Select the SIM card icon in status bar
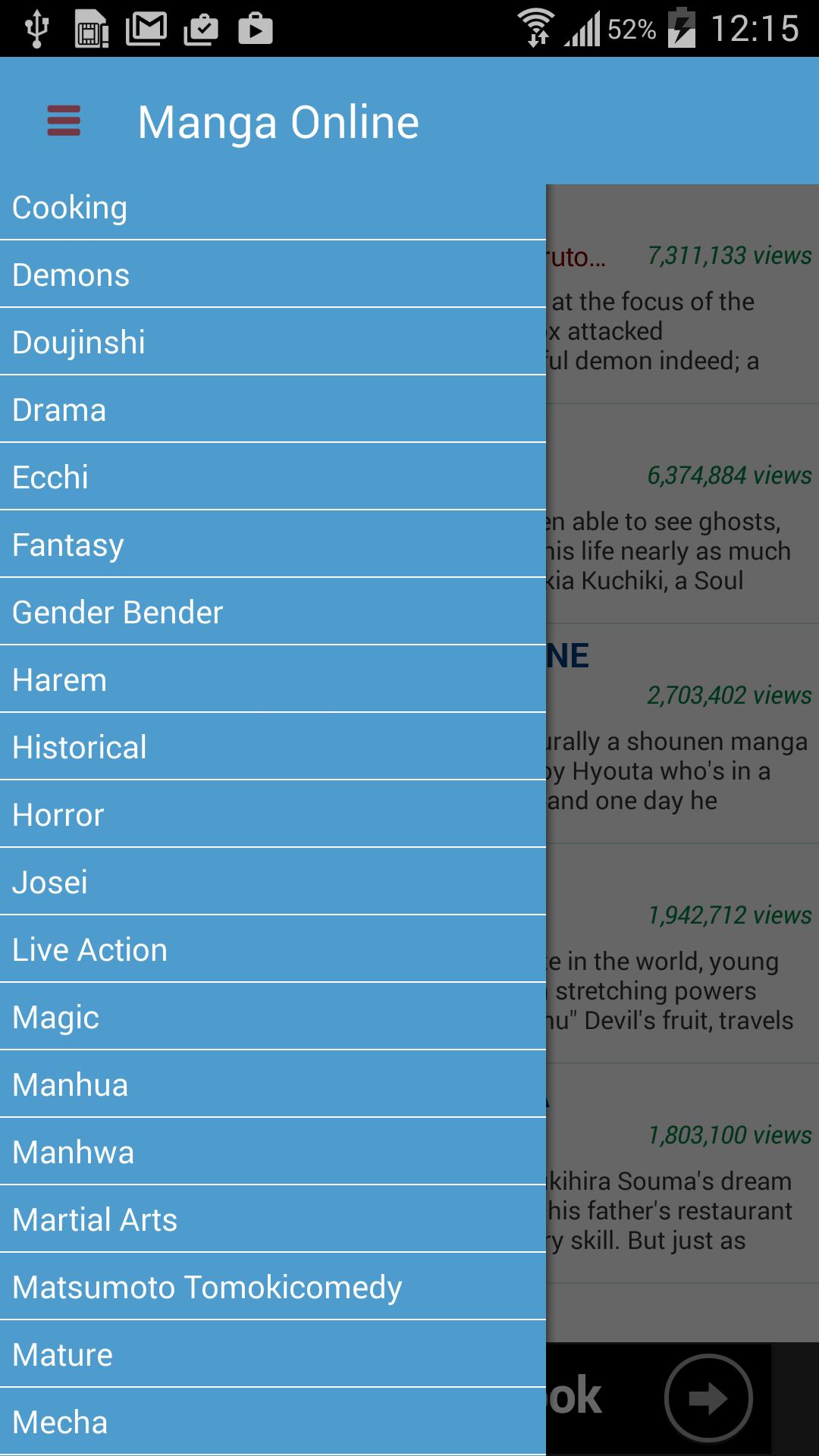This screenshot has width=819, height=1456. coord(93,27)
